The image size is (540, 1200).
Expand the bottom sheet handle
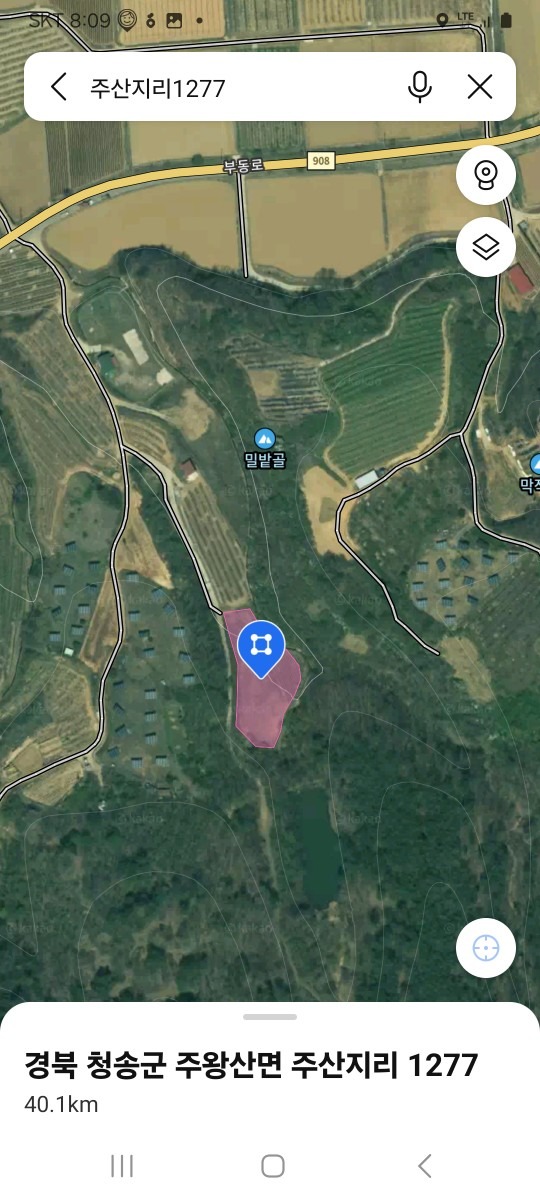pyautogui.click(x=270, y=1017)
